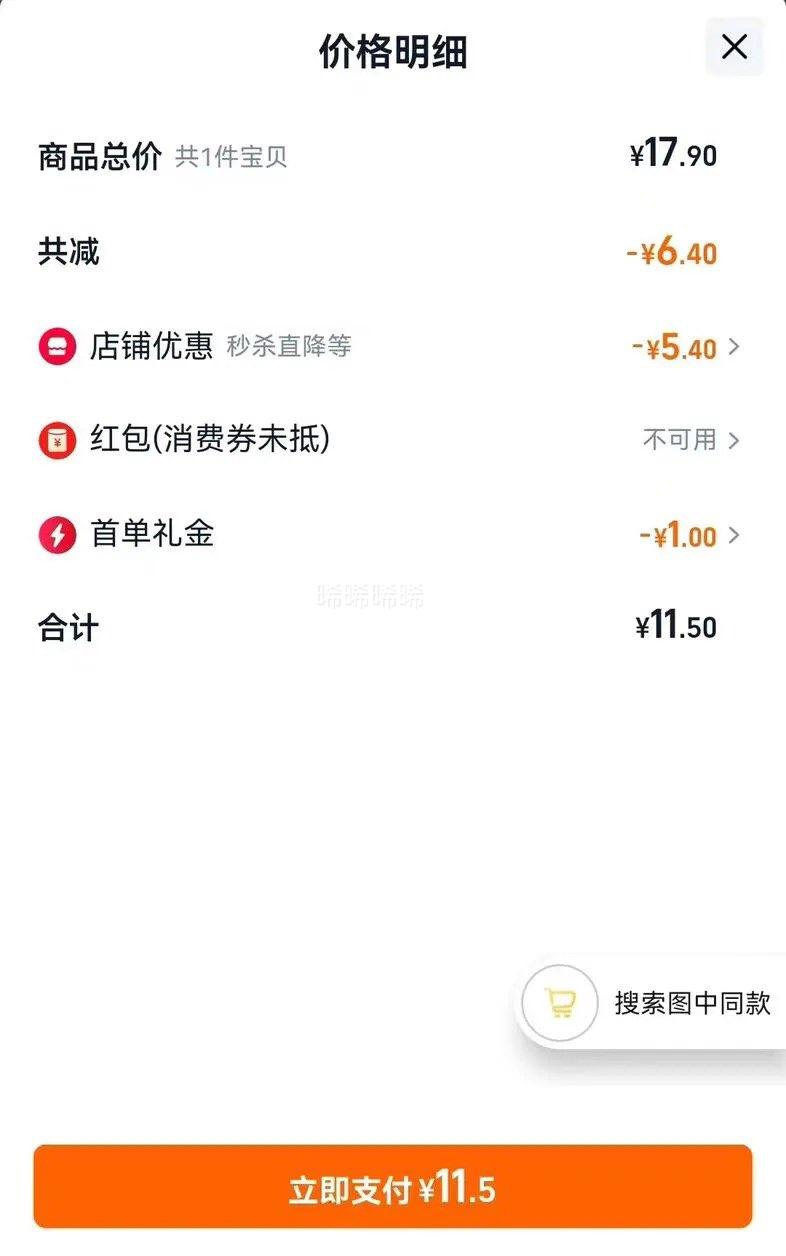Close the 价格明细 price details panel
The width and height of the screenshot is (786, 1256).
click(x=734, y=47)
